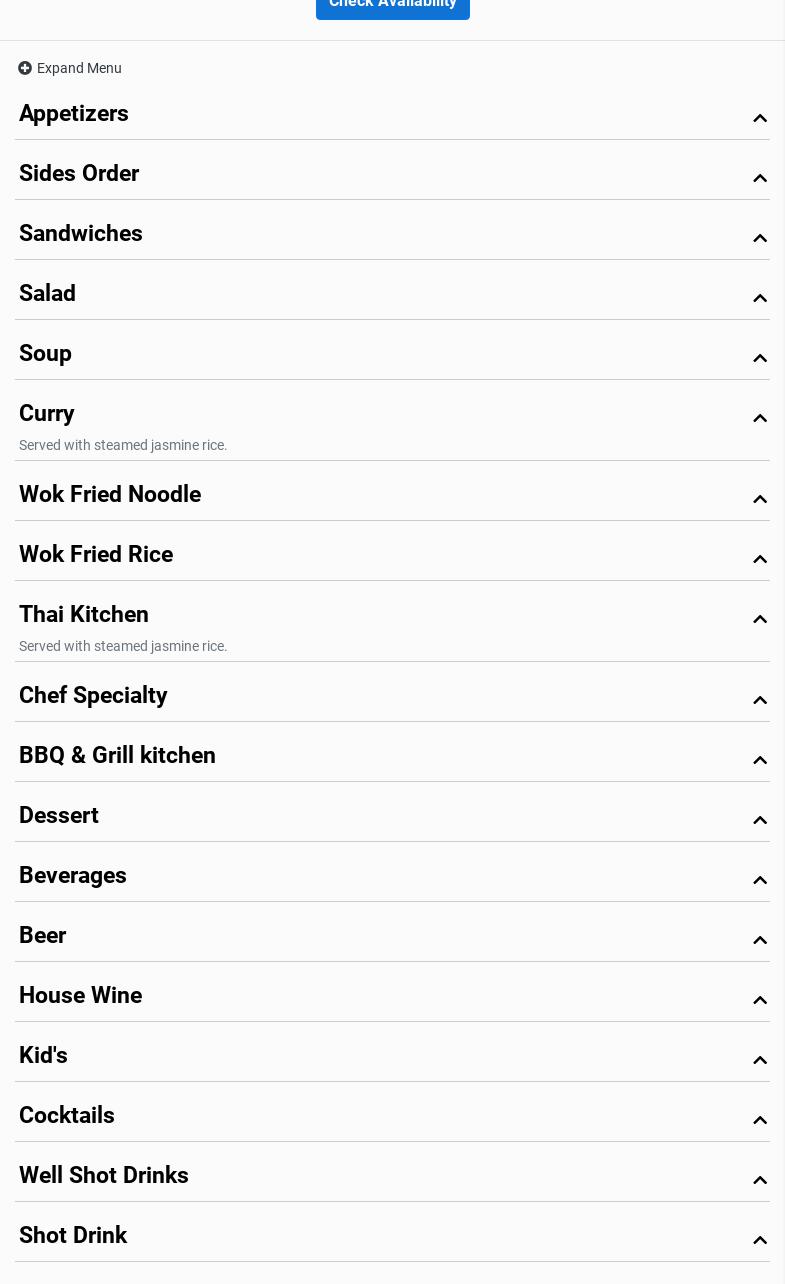785x1284 pixels.
Task: Open the Thai Kitchen section
Action: tap(392, 617)
